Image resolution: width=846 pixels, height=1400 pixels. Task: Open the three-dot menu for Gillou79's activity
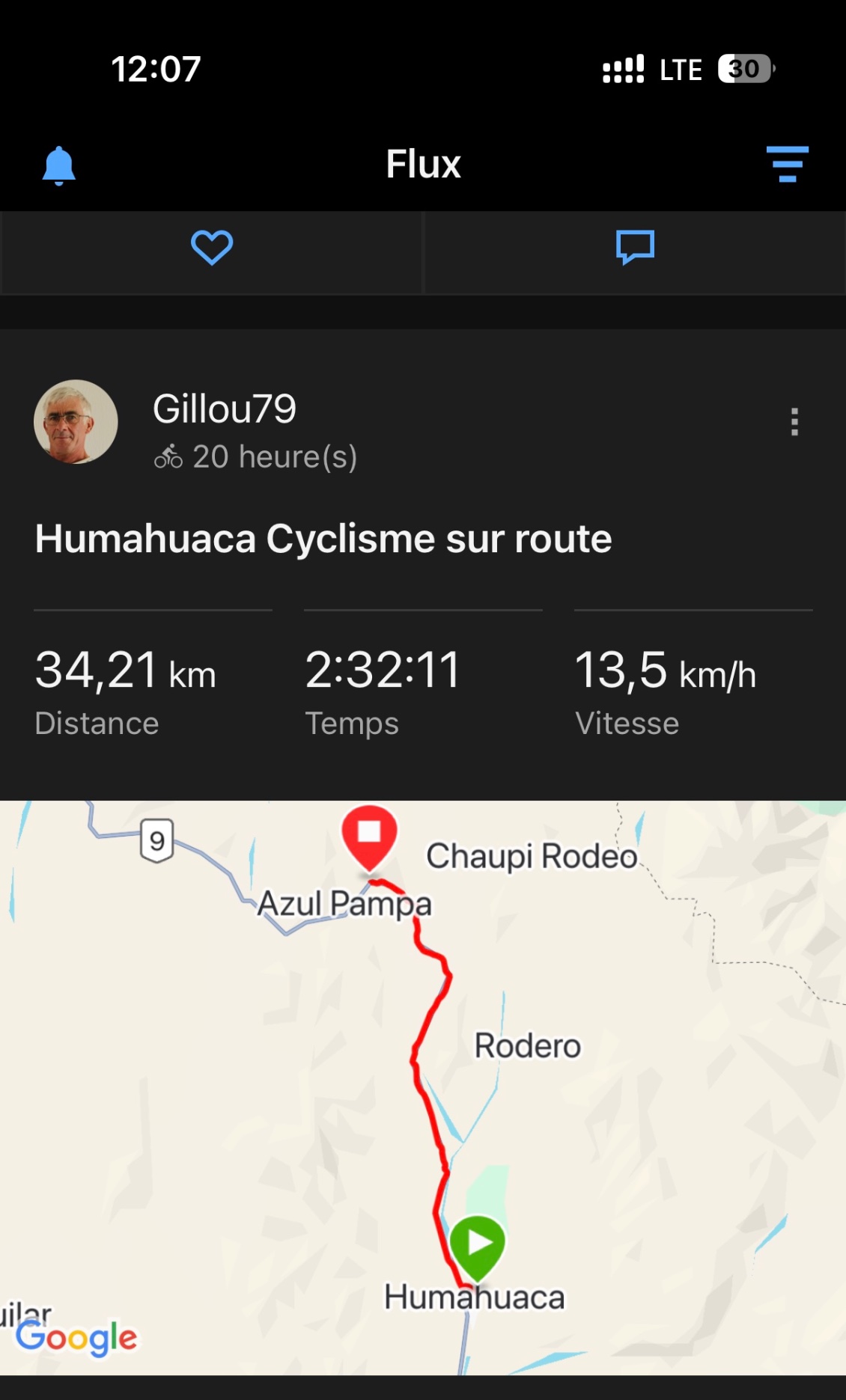click(x=794, y=422)
